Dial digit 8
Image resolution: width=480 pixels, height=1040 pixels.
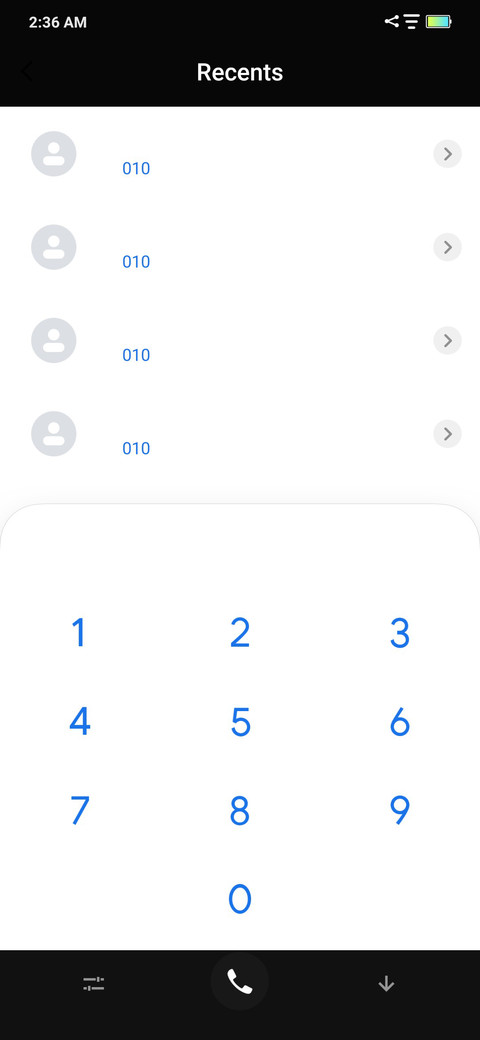click(240, 810)
